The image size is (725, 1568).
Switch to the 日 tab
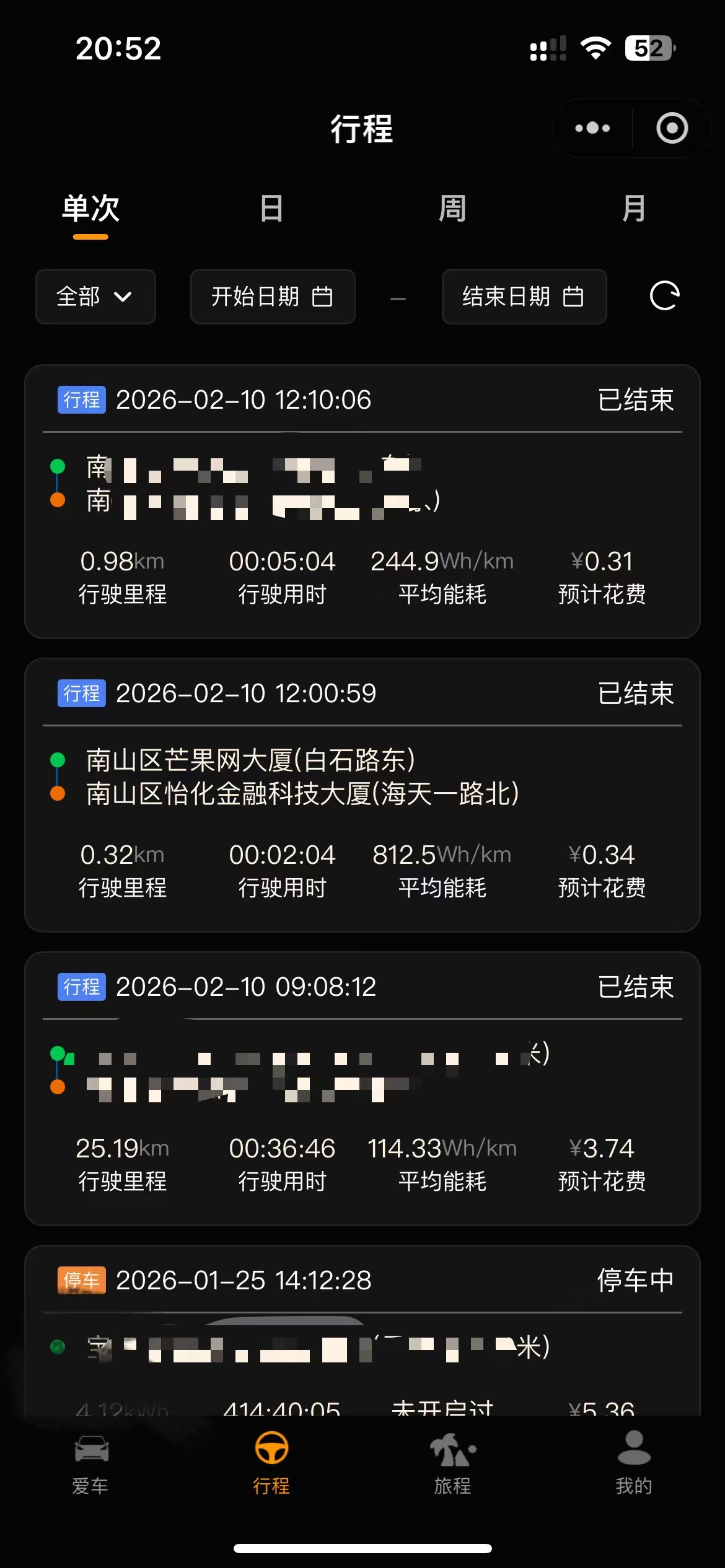[271, 209]
